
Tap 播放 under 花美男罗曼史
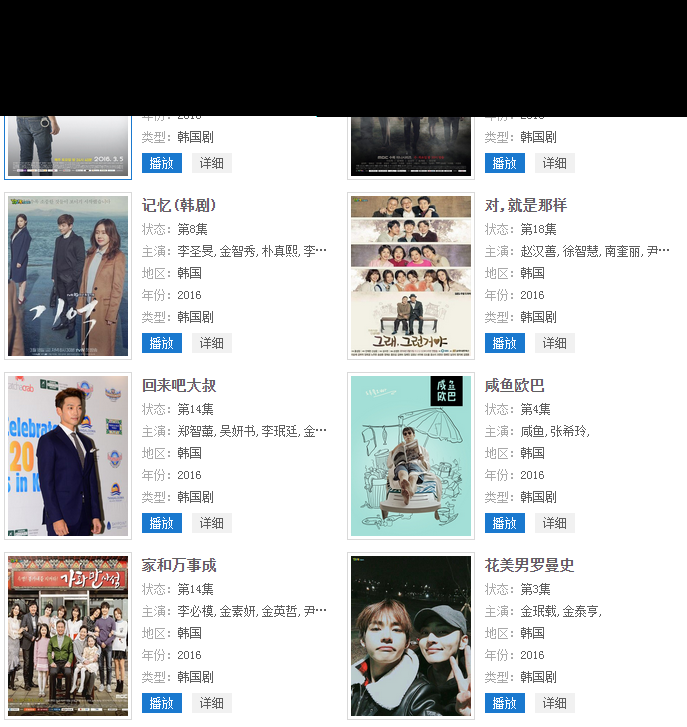tap(505, 703)
